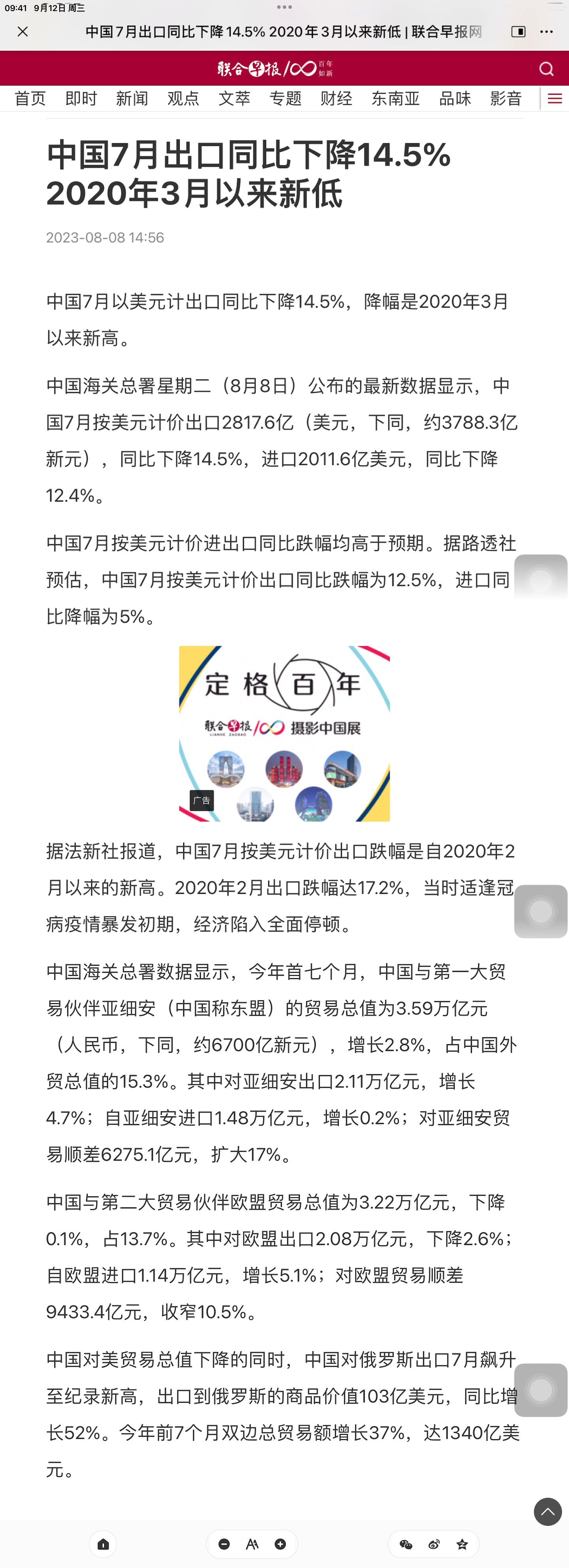Open the overflow menu with three dots

546,32
